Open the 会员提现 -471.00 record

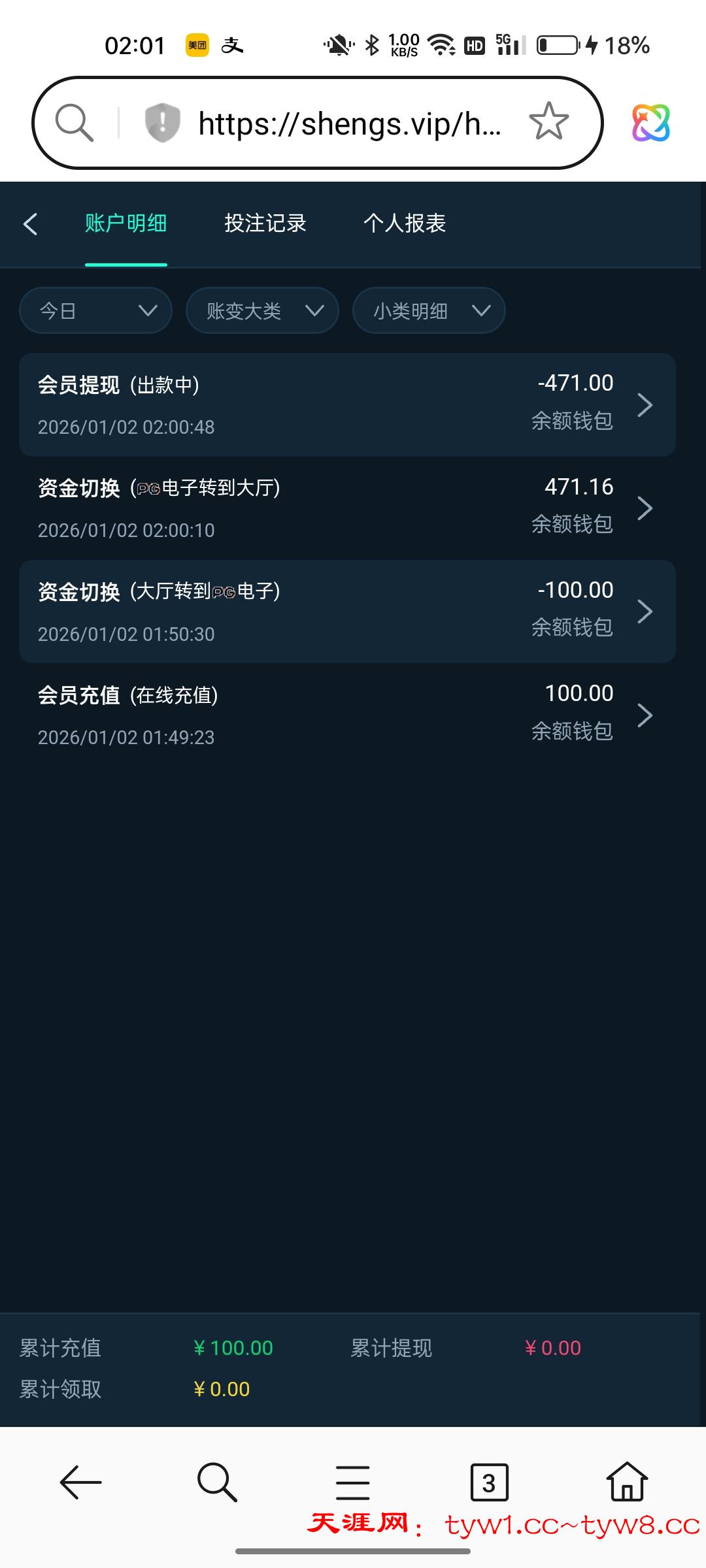pyautogui.click(x=346, y=404)
